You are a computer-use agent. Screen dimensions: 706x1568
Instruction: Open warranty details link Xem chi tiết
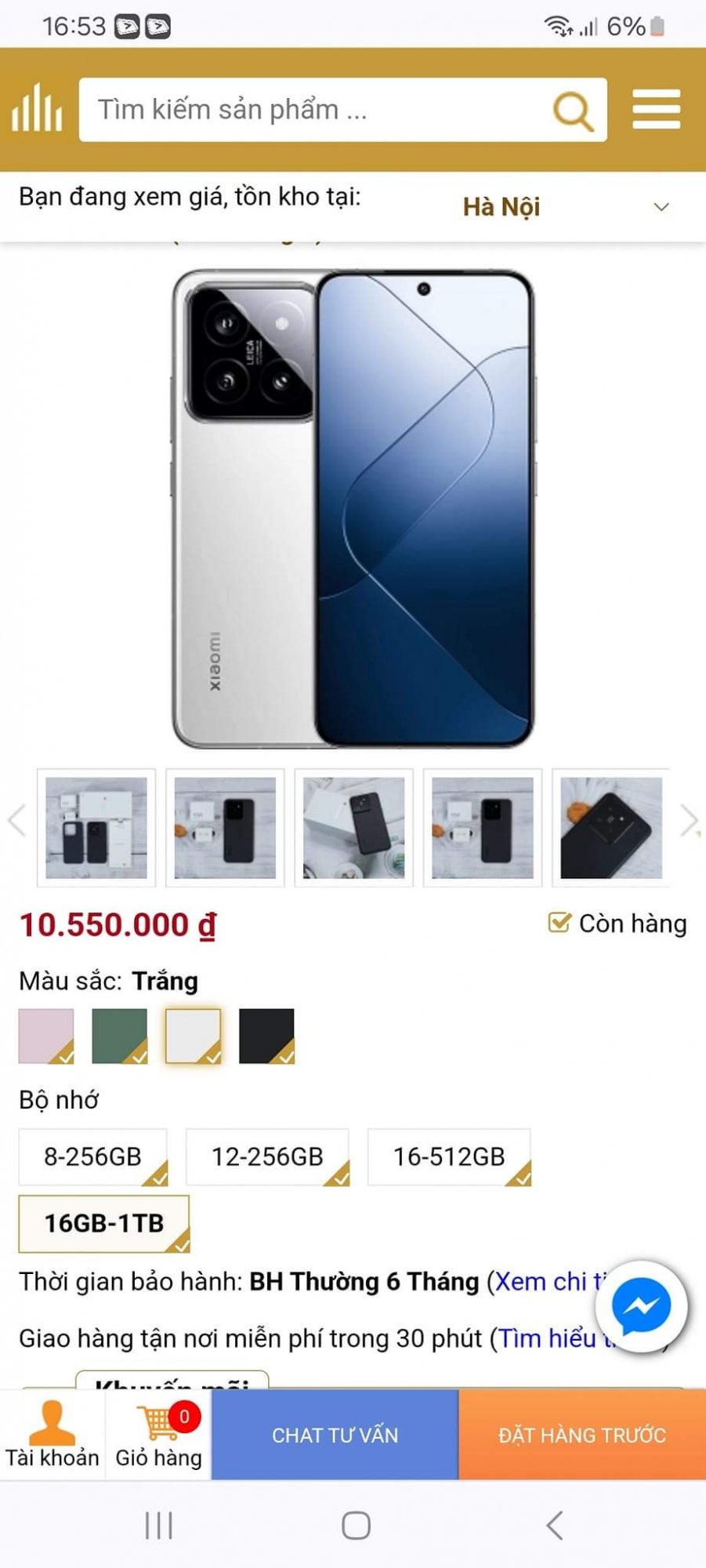pos(549,1281)
